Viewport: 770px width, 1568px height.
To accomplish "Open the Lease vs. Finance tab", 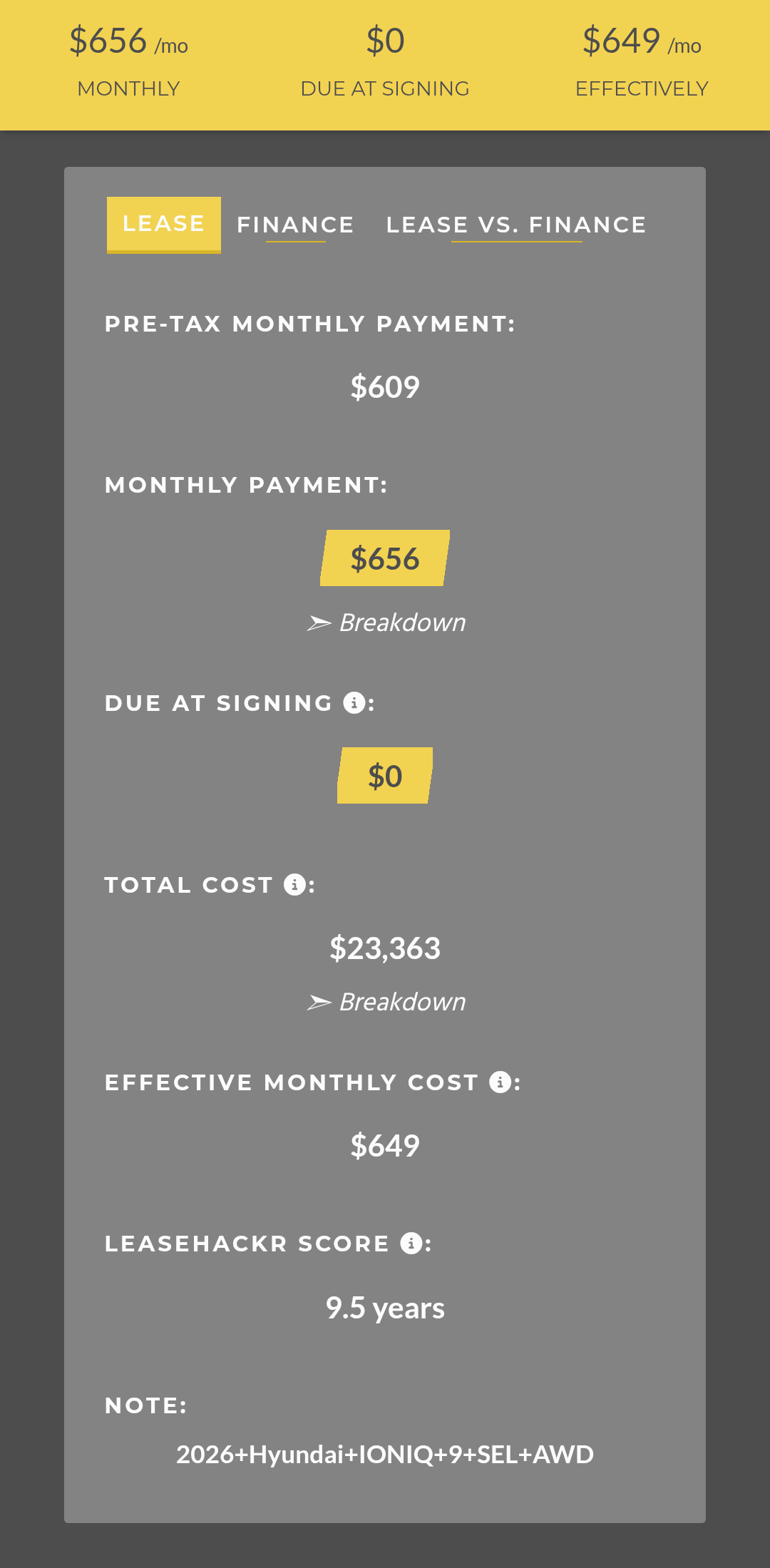I will (516, 225).
